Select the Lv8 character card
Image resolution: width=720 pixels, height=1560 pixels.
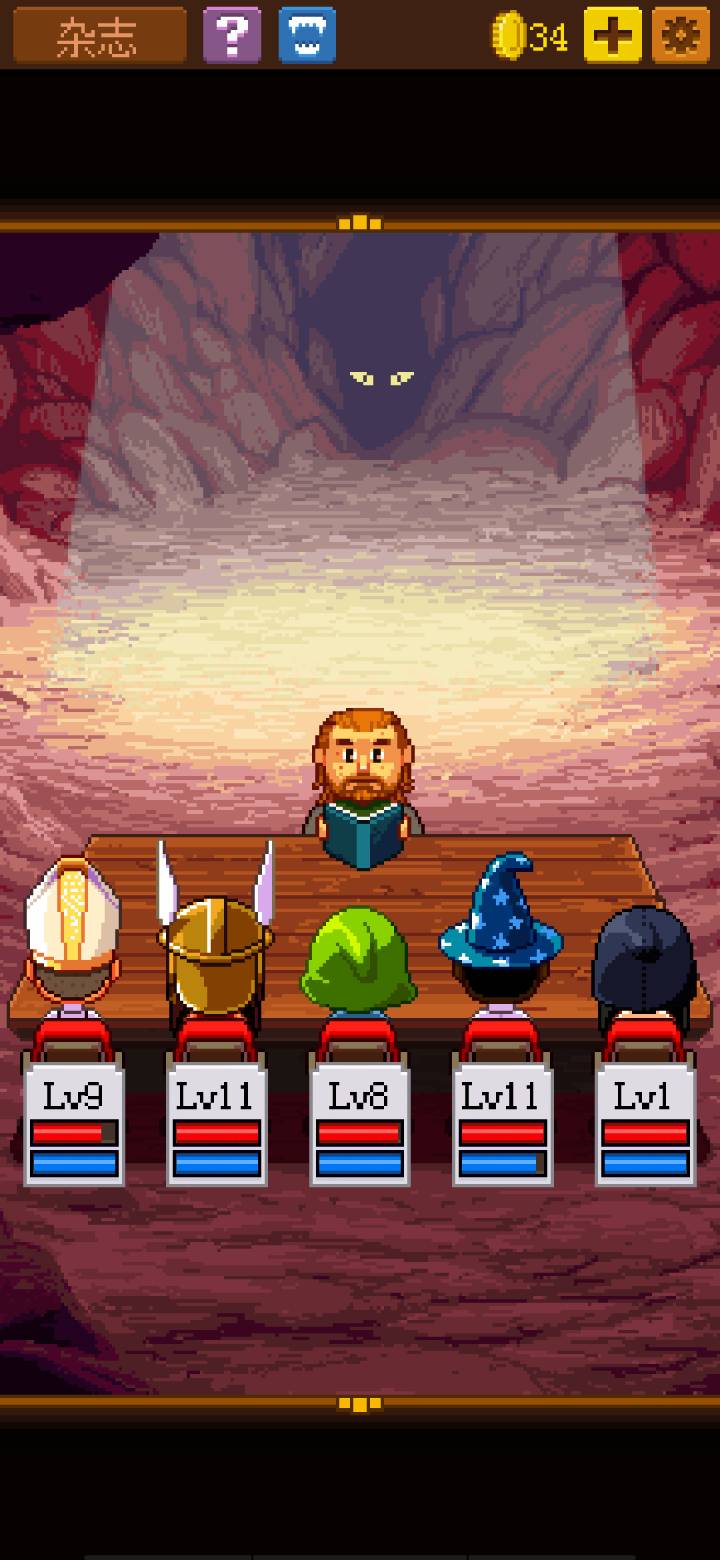coord(359,1124)
